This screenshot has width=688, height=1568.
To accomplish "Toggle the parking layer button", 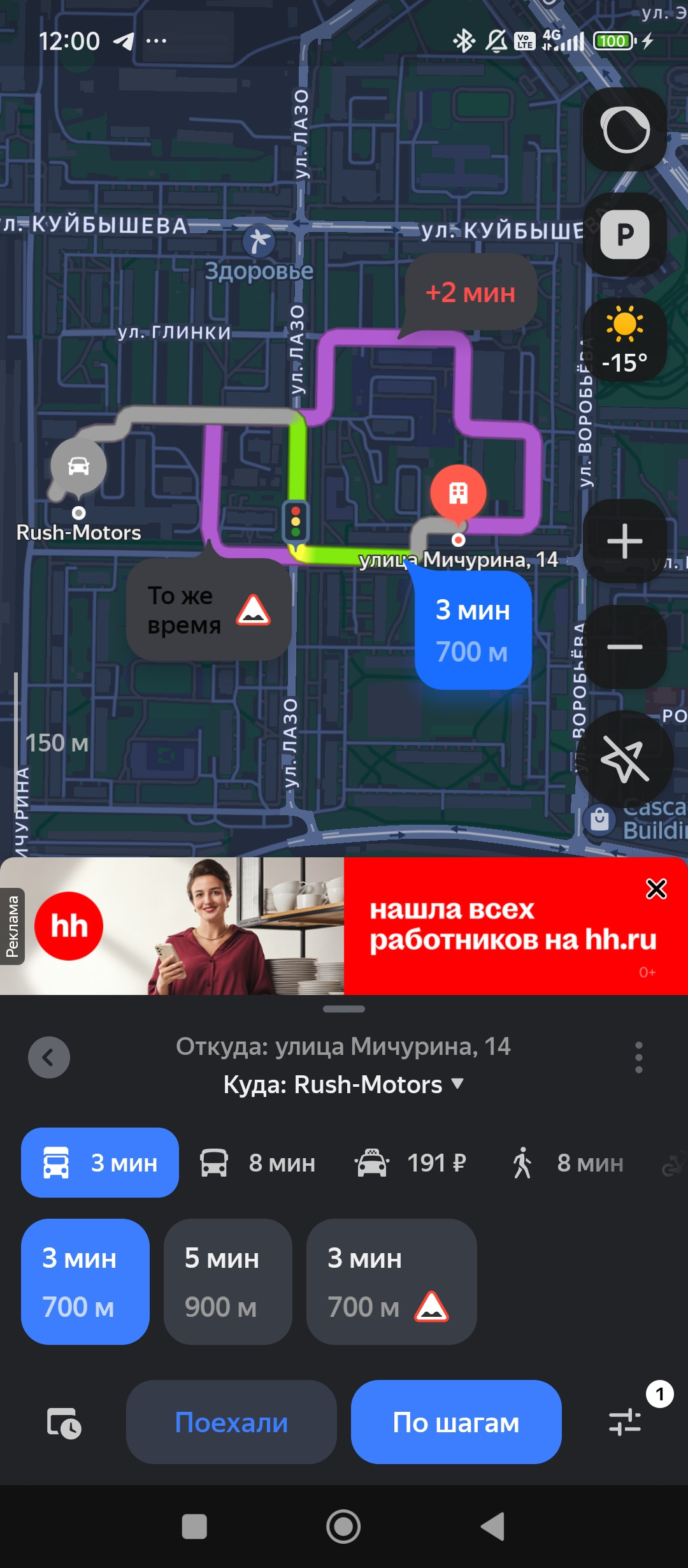I will (x=624, y=235).
